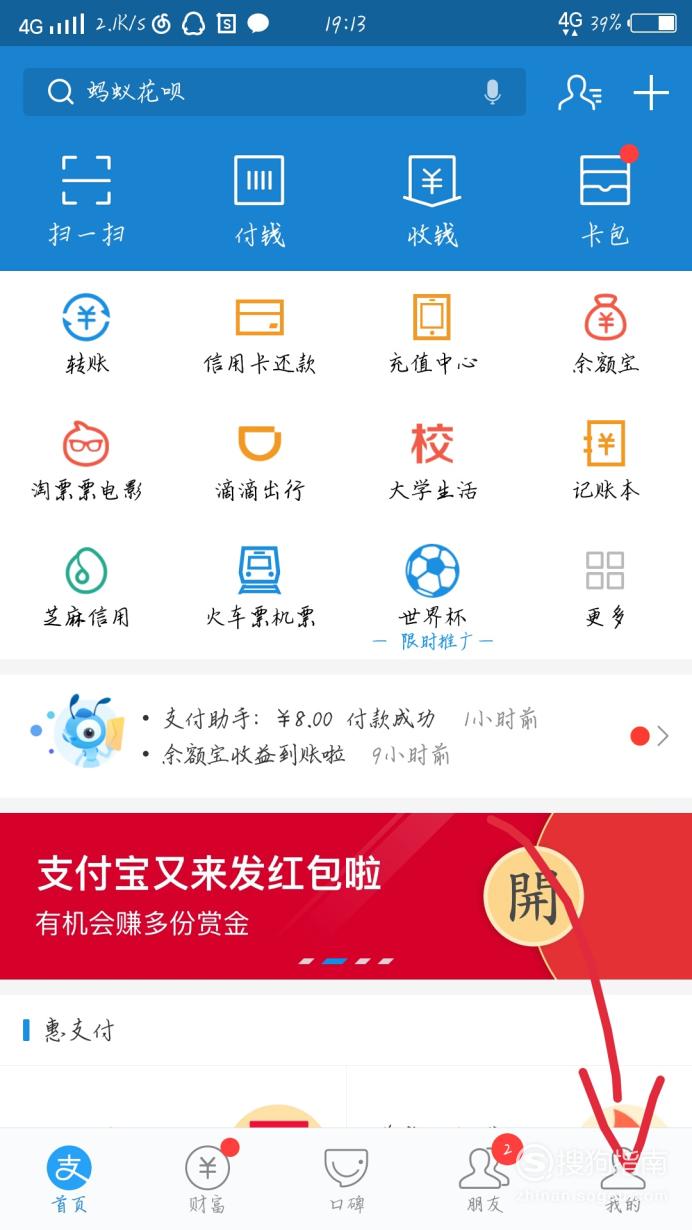Open 付钱 payment code
This screenshot has width=692, height=1230.
coord(259,201)
